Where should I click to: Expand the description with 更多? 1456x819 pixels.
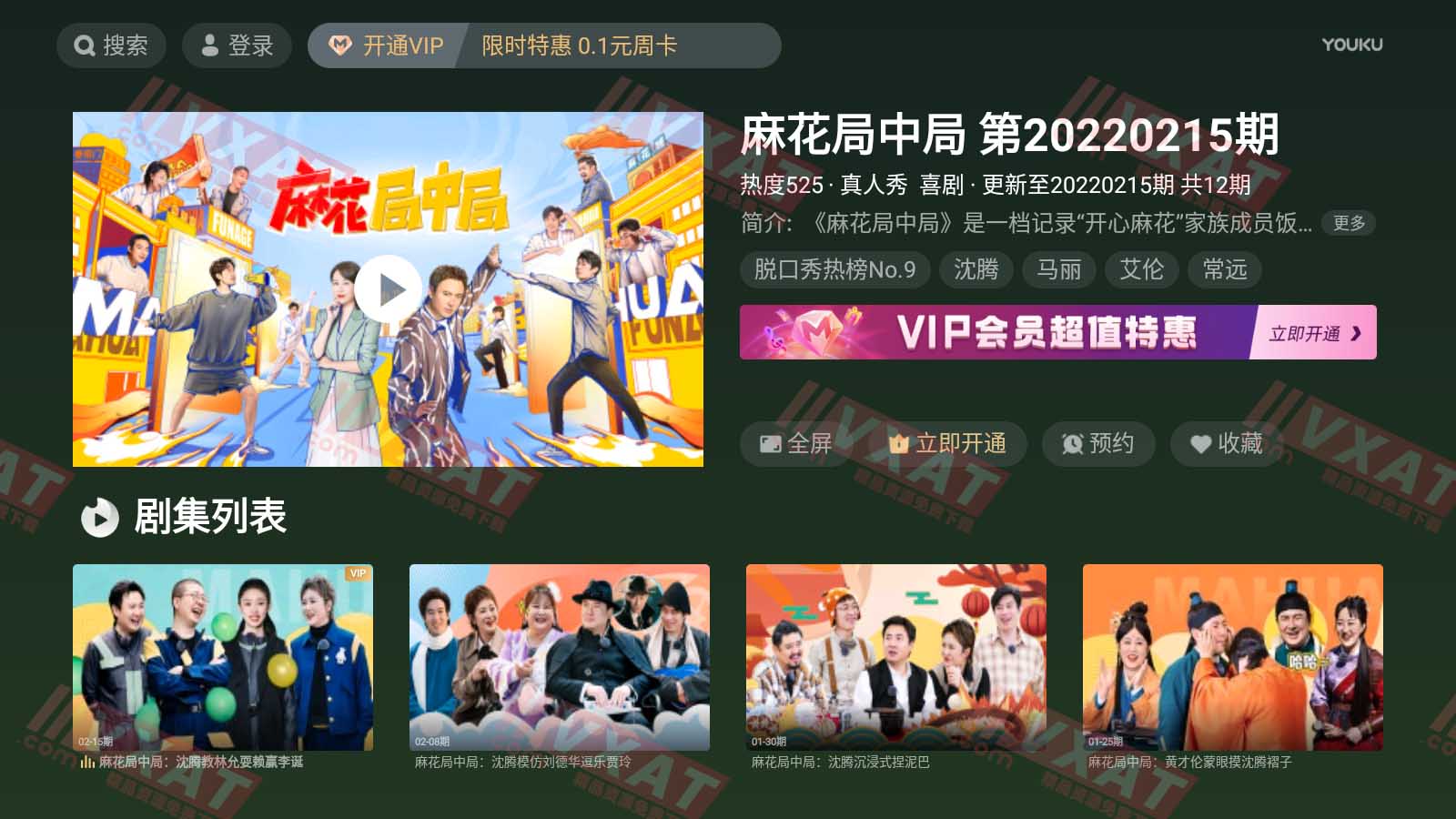point(1348,223)
